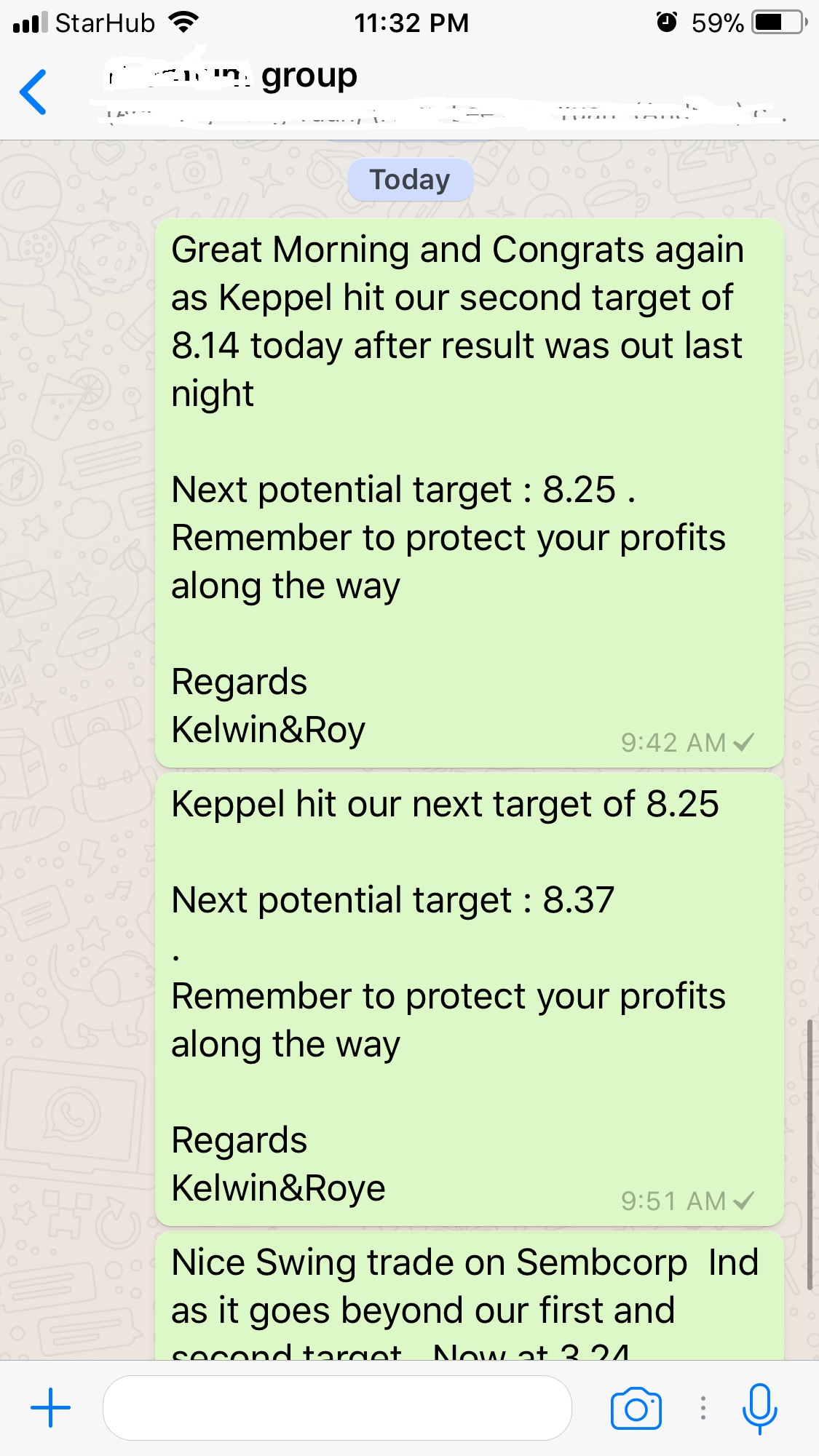
Task: Open the attachment plus menu
Action: click(50, 1408)
